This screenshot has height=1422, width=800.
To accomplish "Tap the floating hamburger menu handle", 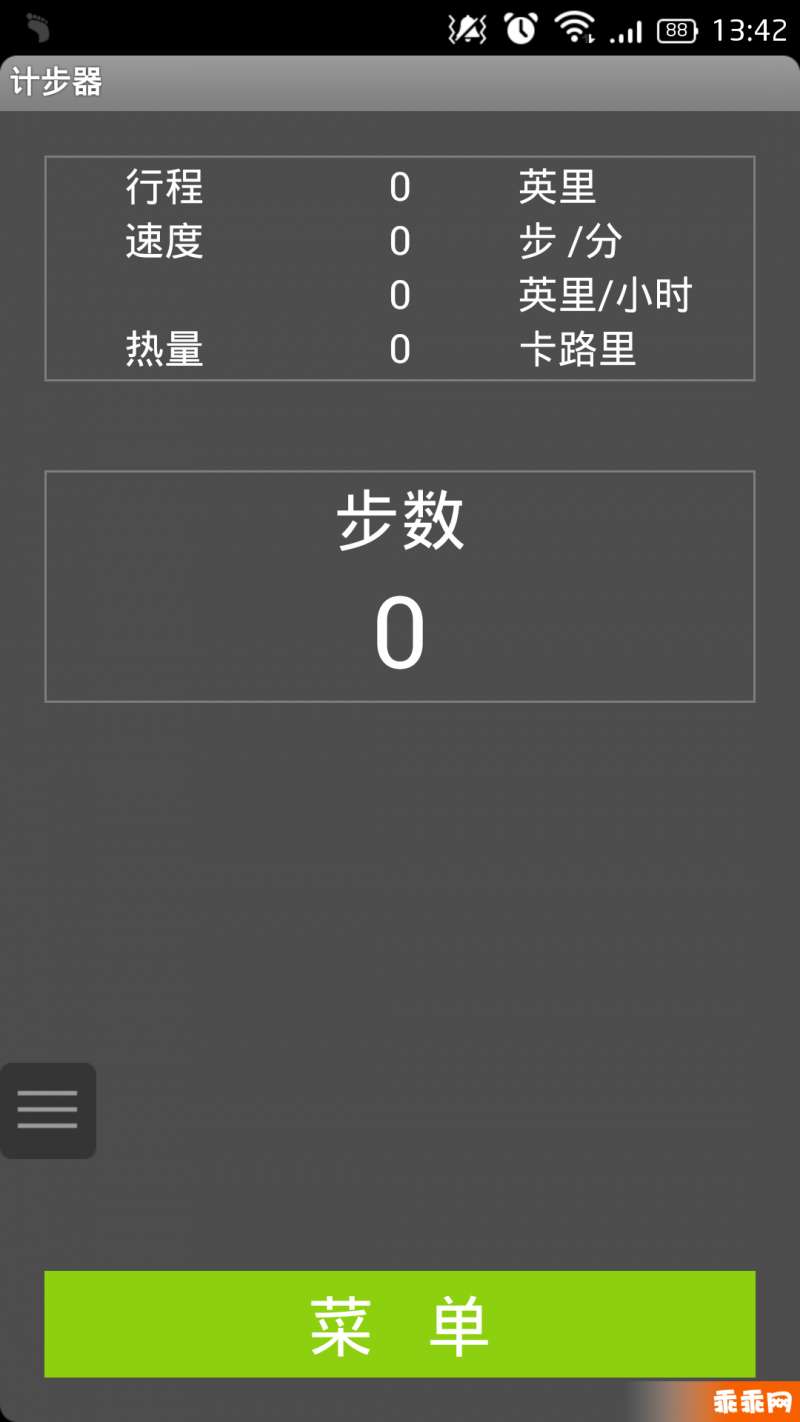I will 47,1110.
